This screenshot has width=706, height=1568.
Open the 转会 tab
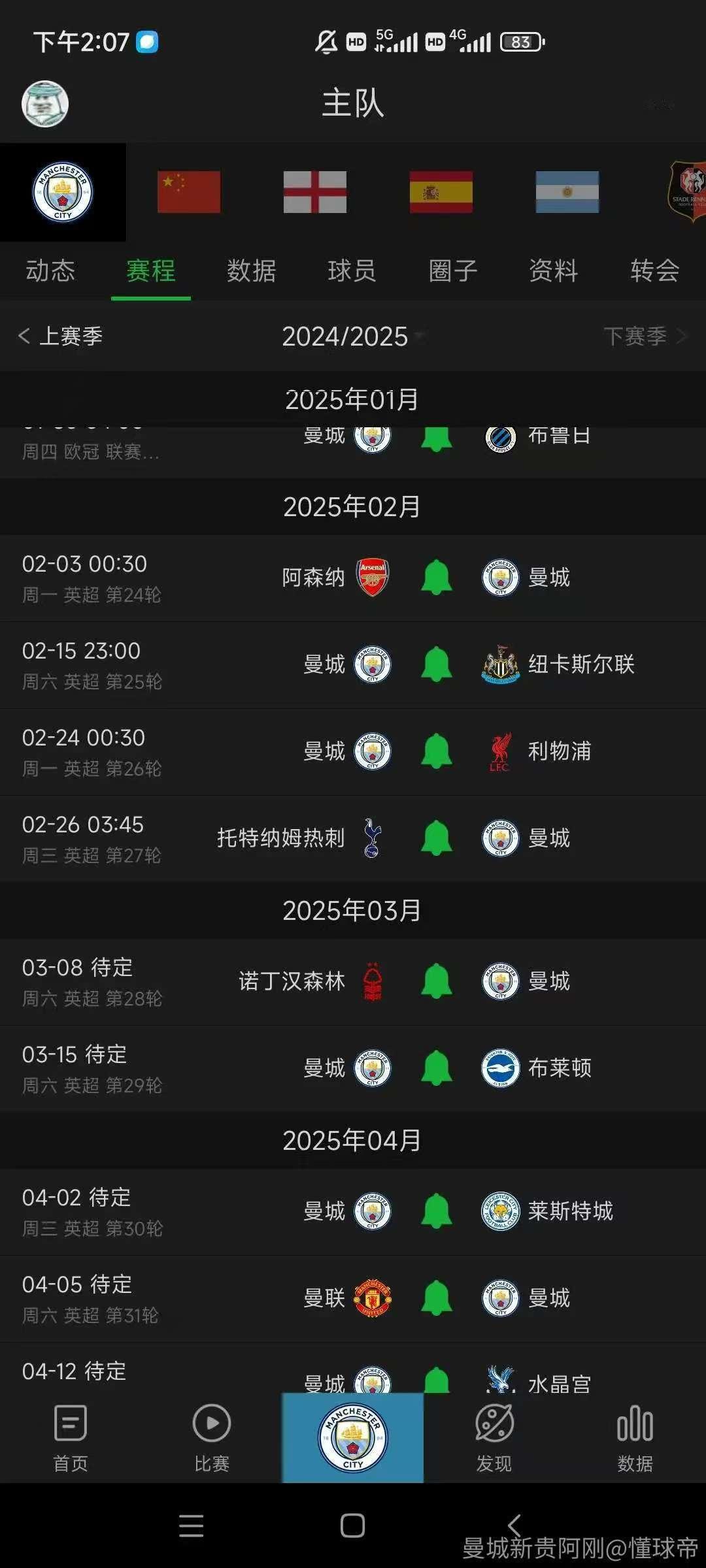click(655, 270)
